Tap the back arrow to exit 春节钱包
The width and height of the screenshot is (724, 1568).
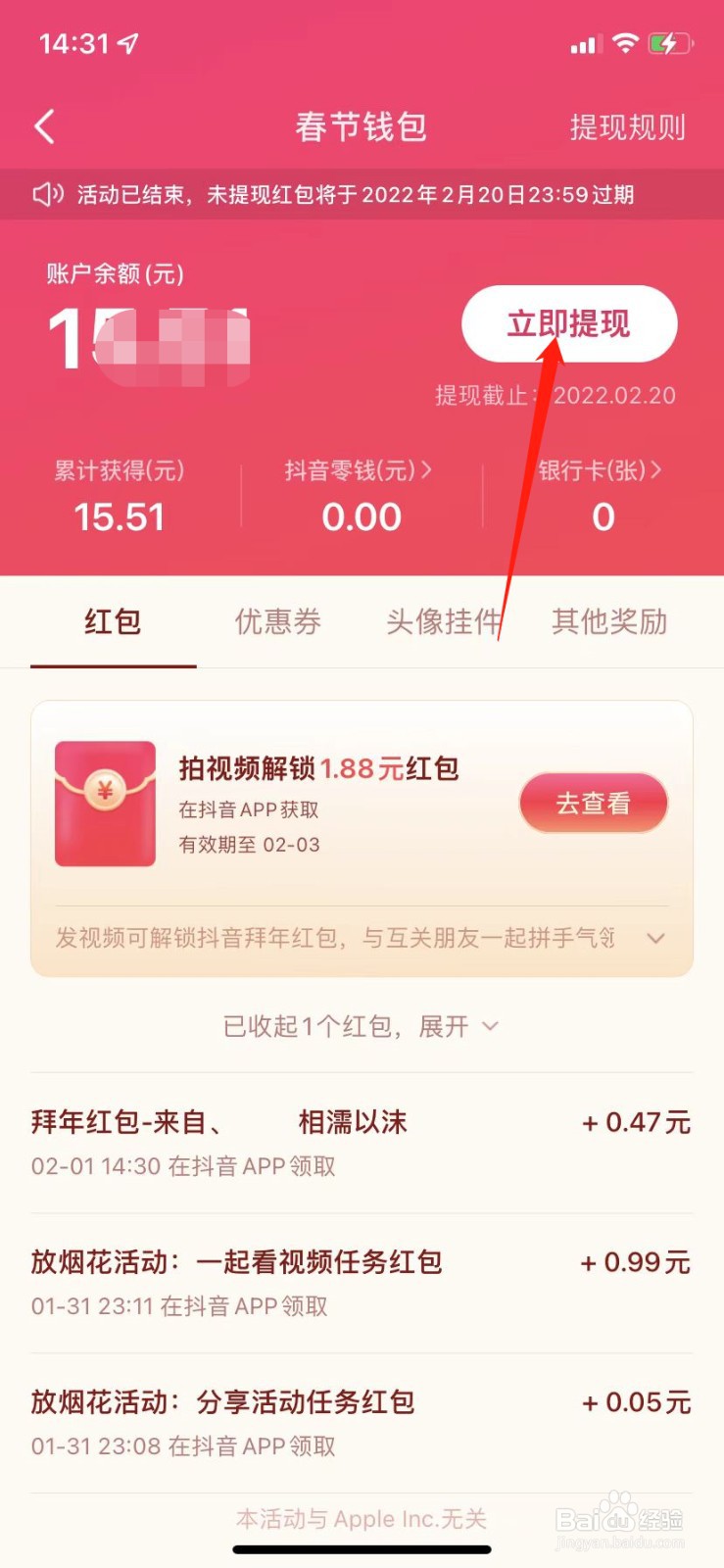click(x=43, y=126)
